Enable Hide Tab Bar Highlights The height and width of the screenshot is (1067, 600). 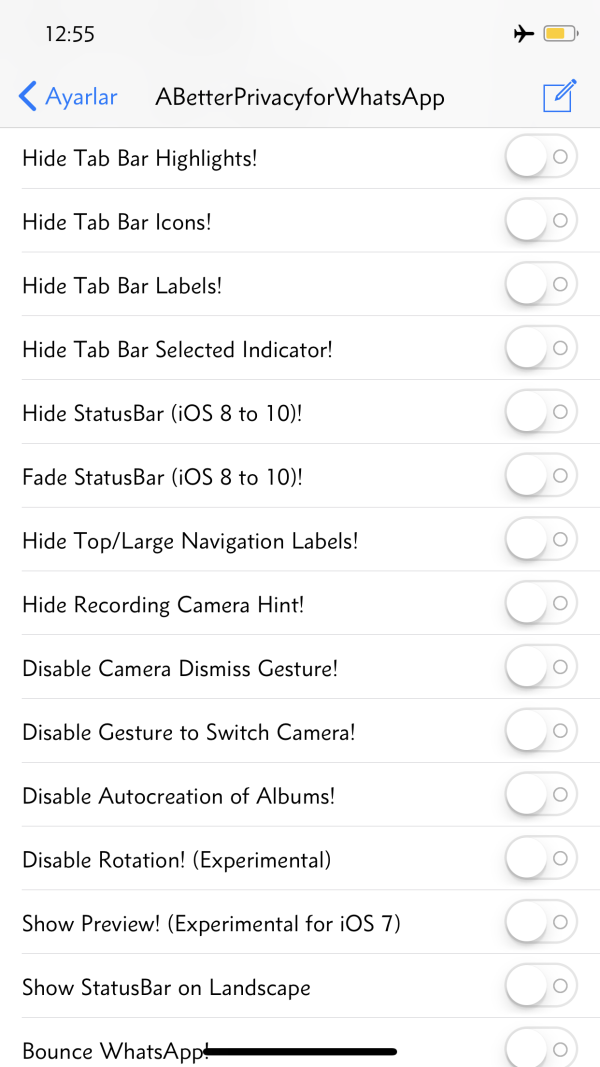pyautogui.click(x=541, y=157)
